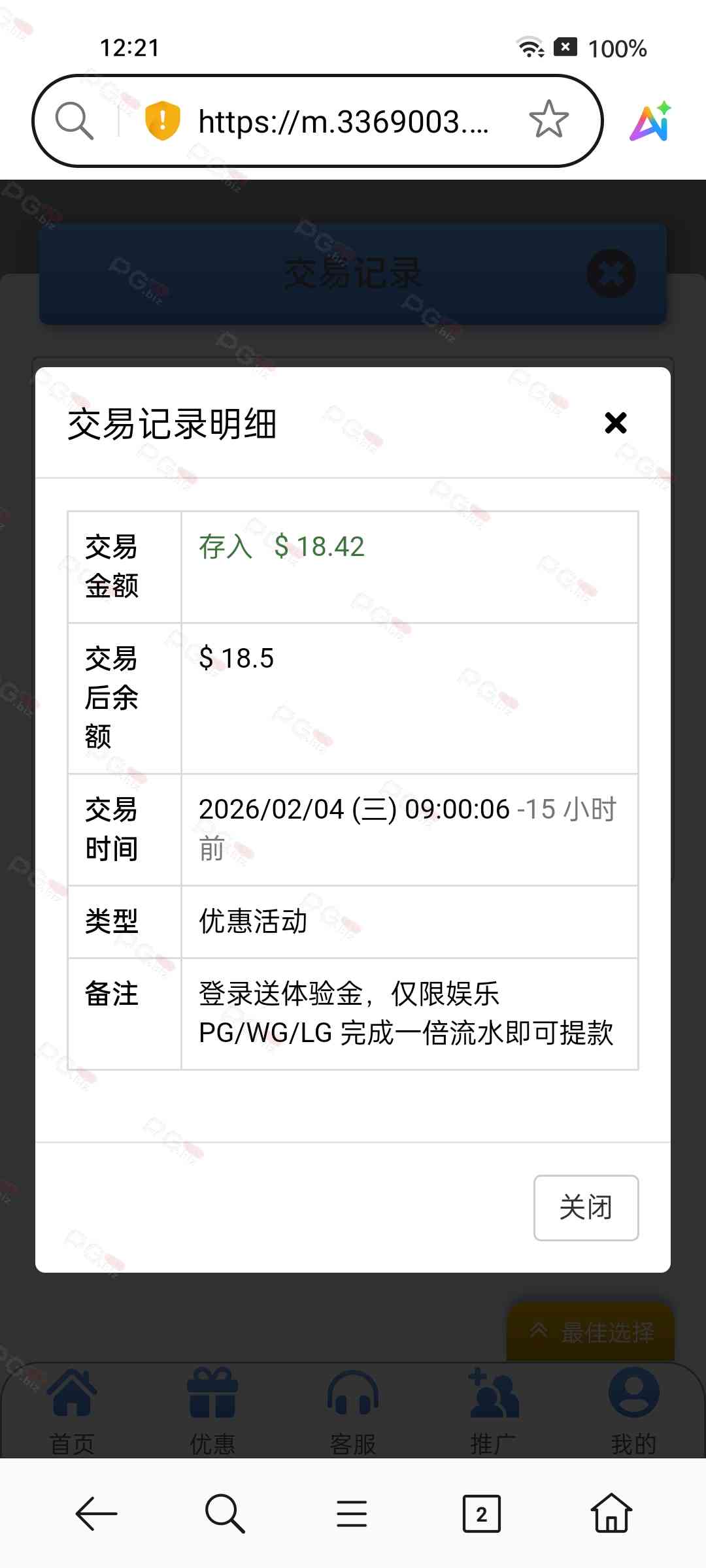Open browser search from the bottom toolbar
706x1568 pixels.
pyautogui.click(x=224, y=1513)
